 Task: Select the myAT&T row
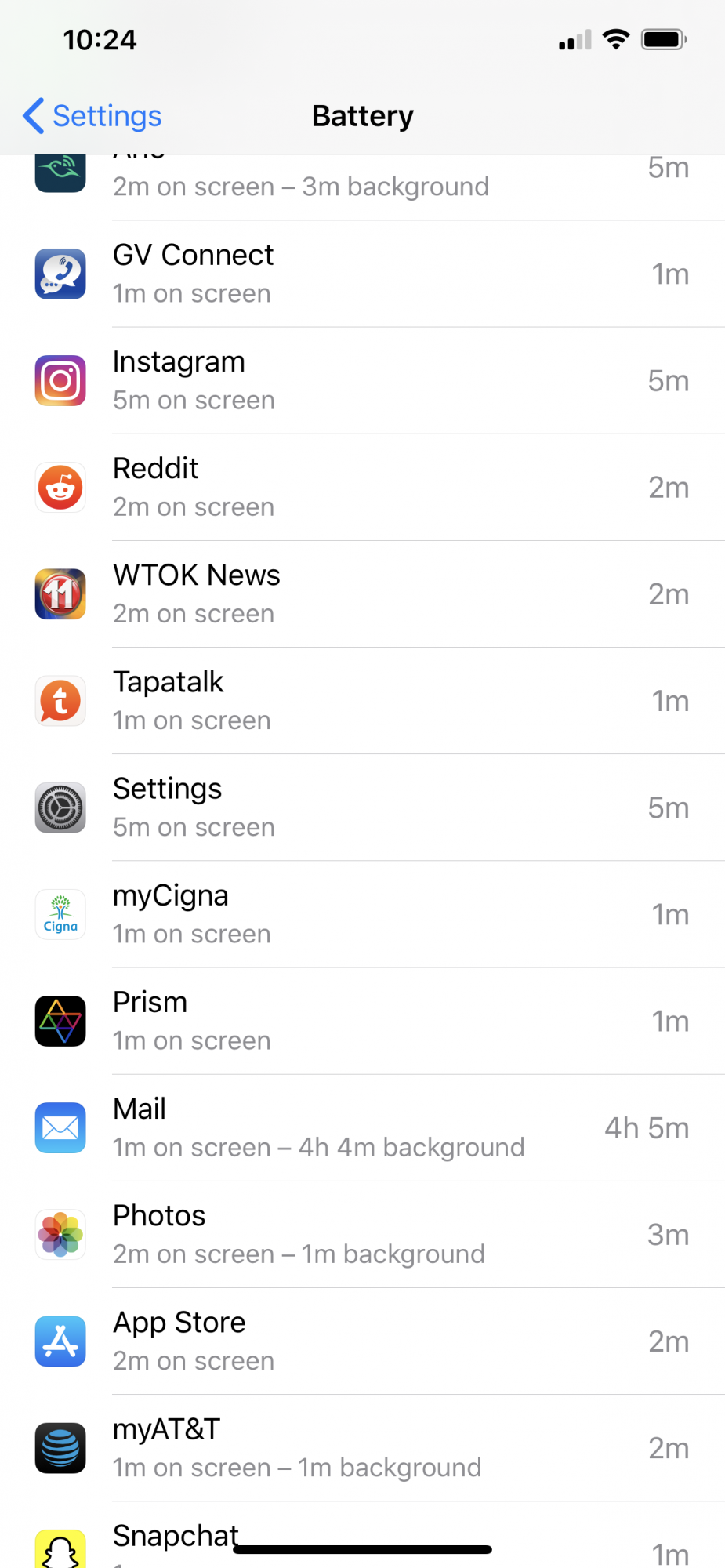[x=362, y=1447]
